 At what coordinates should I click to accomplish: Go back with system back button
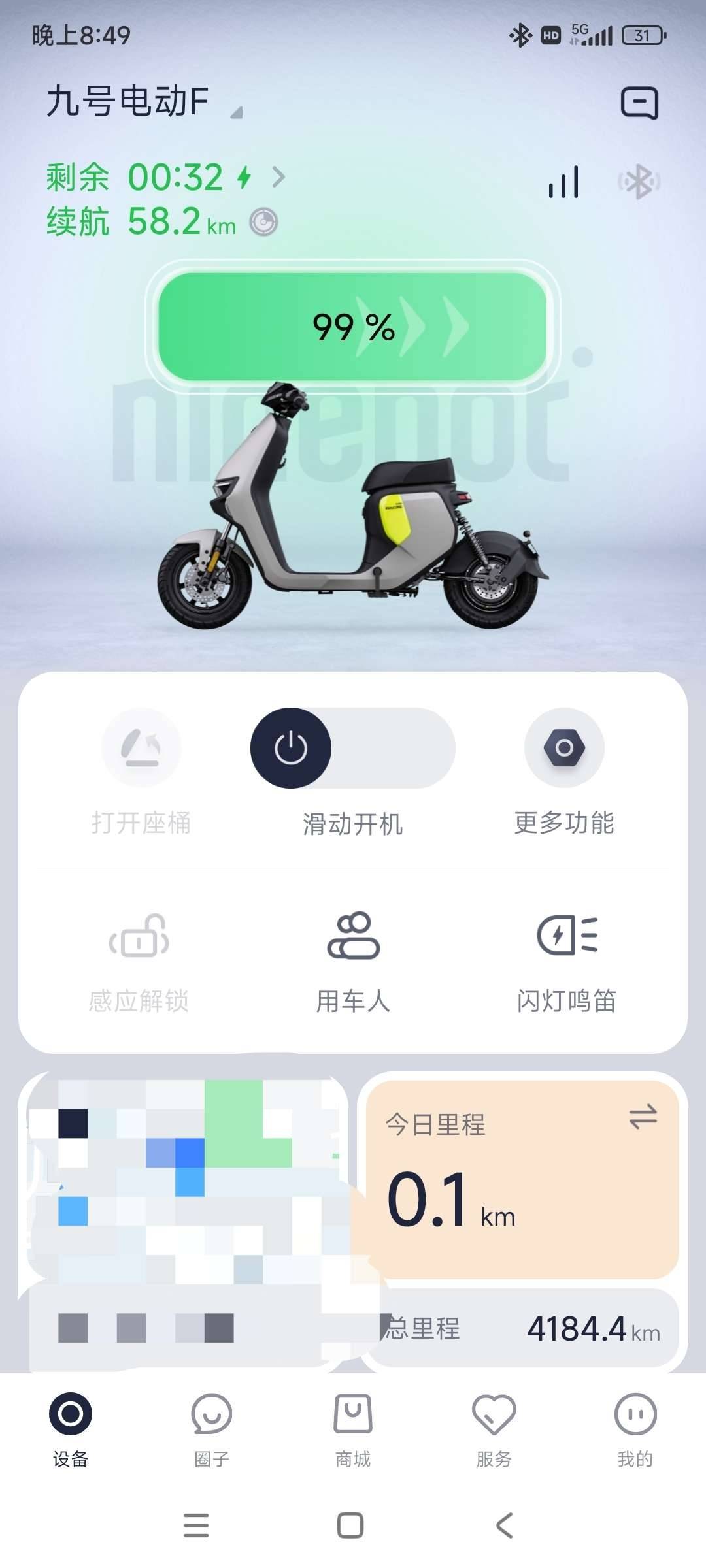pos(505,1526)
